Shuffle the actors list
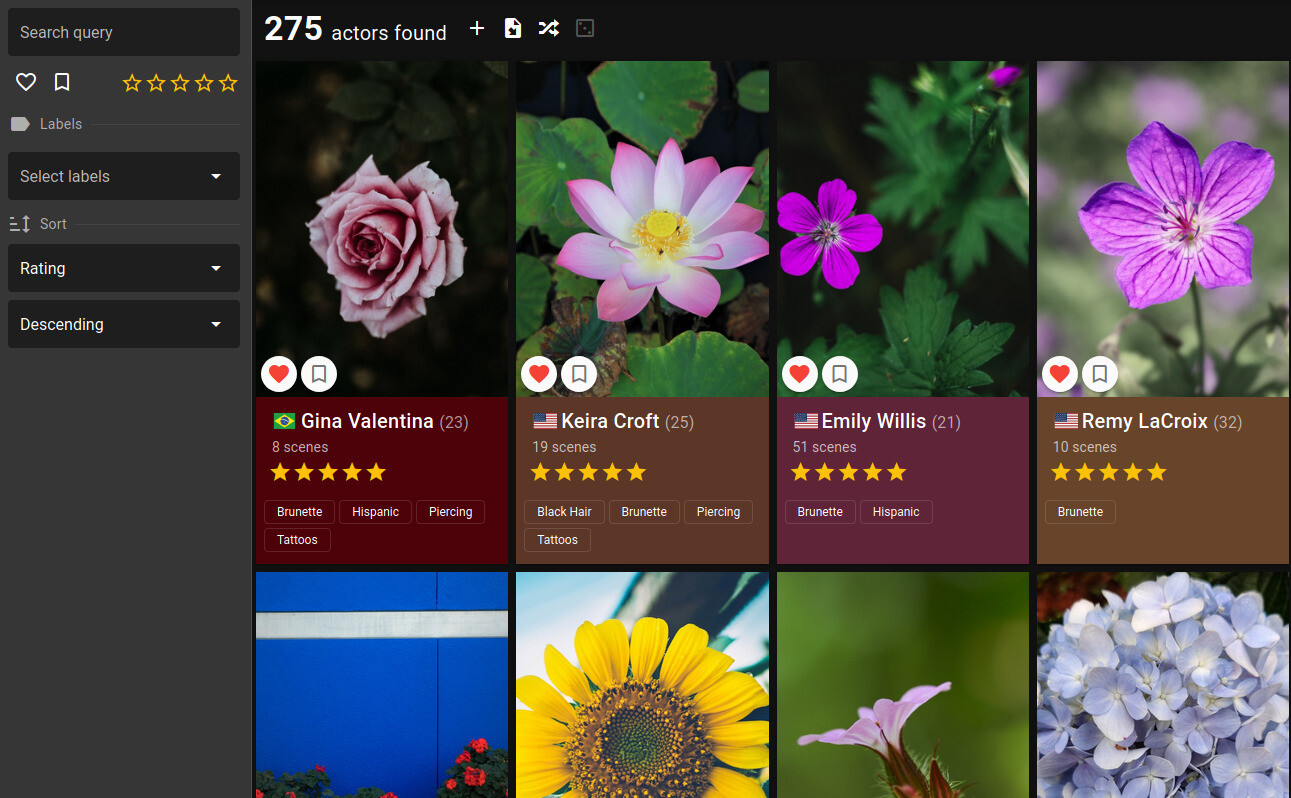 (548, 29)
